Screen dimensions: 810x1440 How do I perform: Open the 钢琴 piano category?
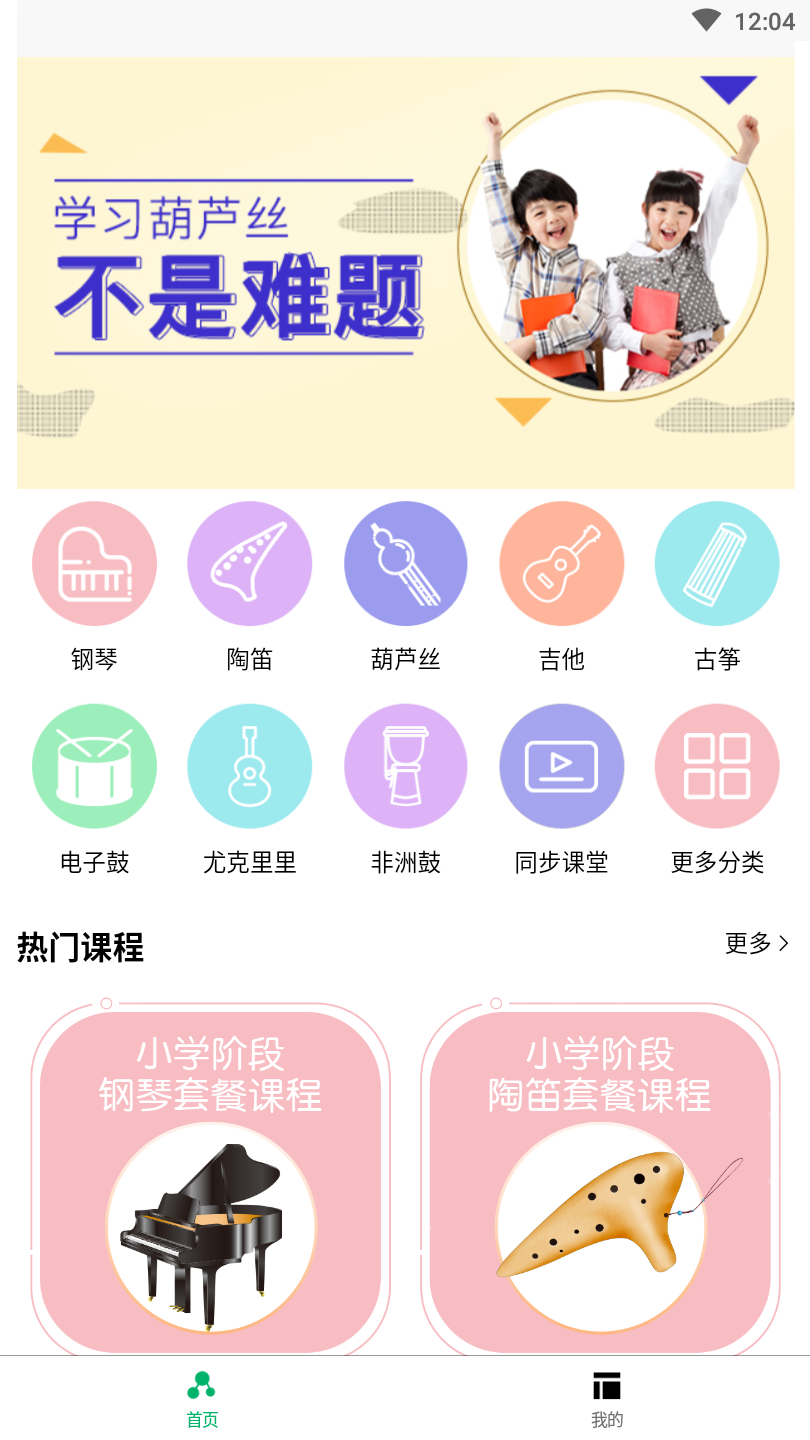pos(94,564)
